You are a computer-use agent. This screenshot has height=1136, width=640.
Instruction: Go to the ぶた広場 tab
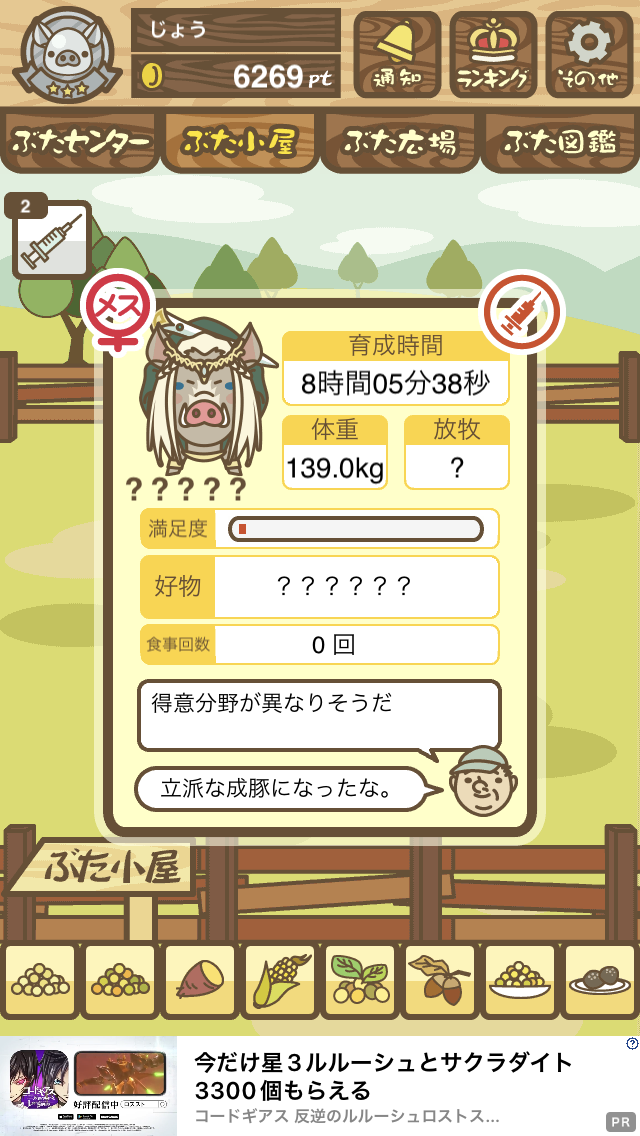tap(400, 142)
